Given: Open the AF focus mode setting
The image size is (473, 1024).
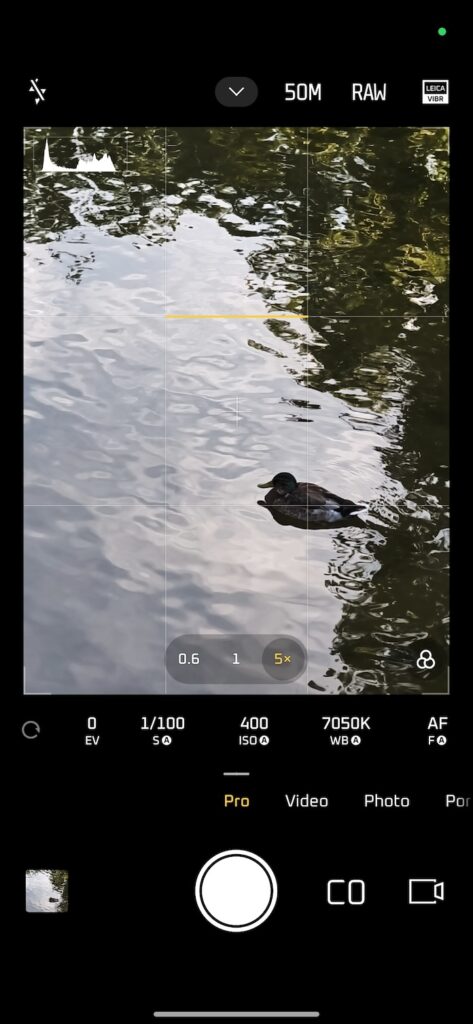Looking at the screenshot, I should click(x=437, y=731).
